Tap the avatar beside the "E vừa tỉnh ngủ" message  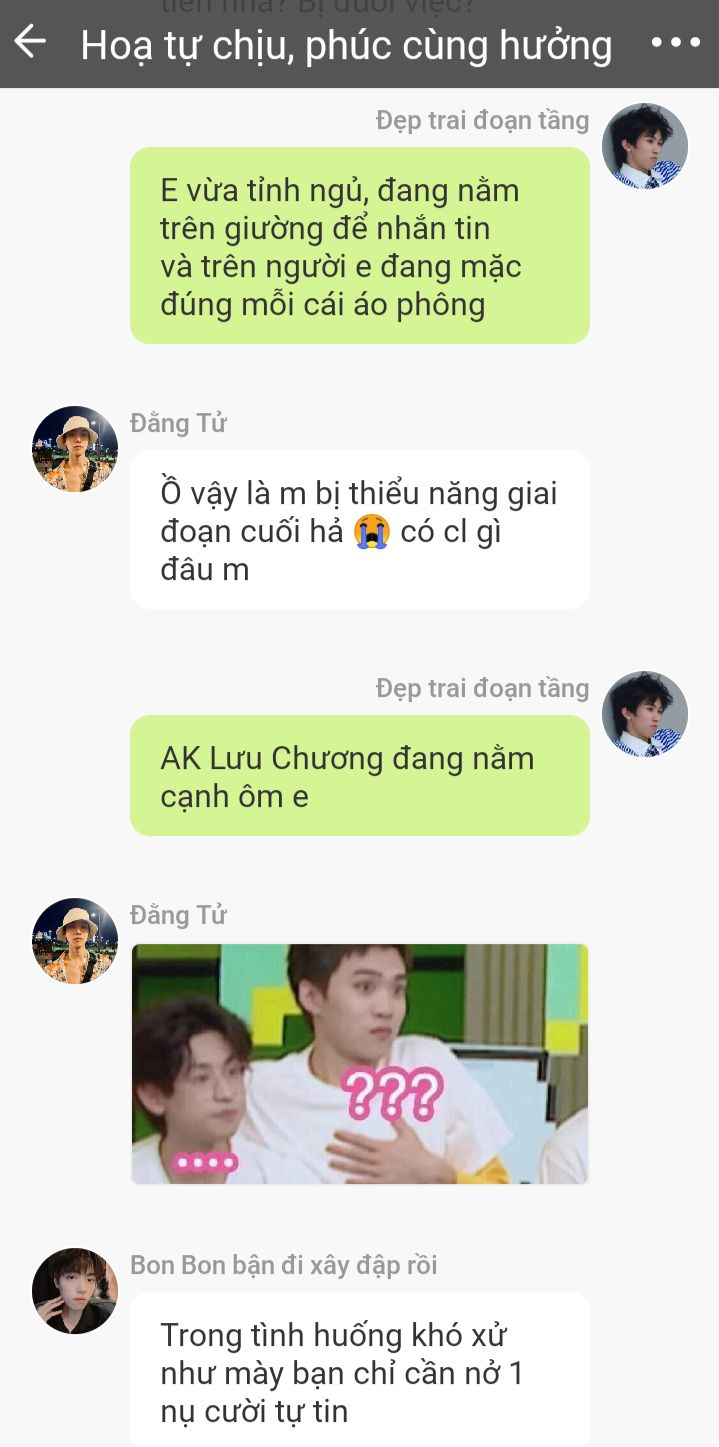pos(645,146)
